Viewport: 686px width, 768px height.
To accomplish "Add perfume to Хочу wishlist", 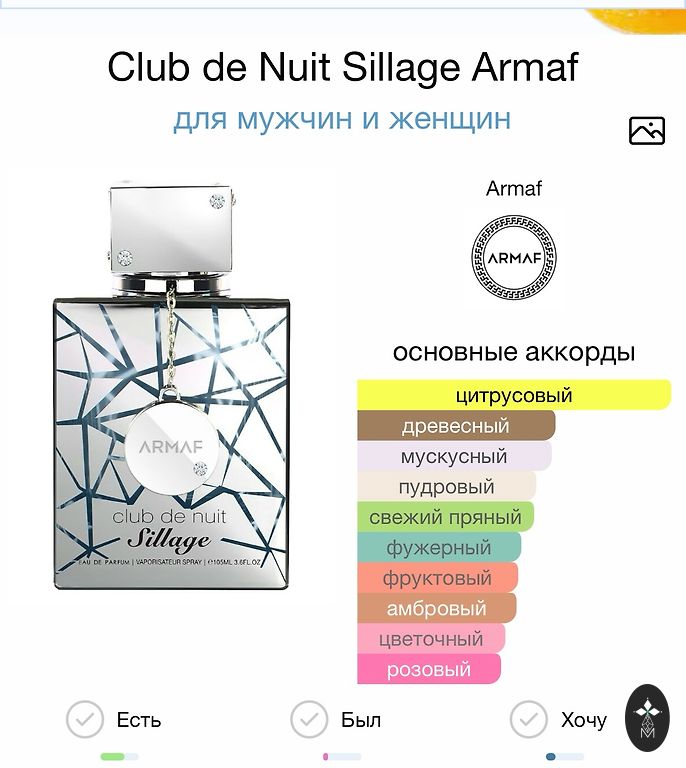I will [529, 719].
